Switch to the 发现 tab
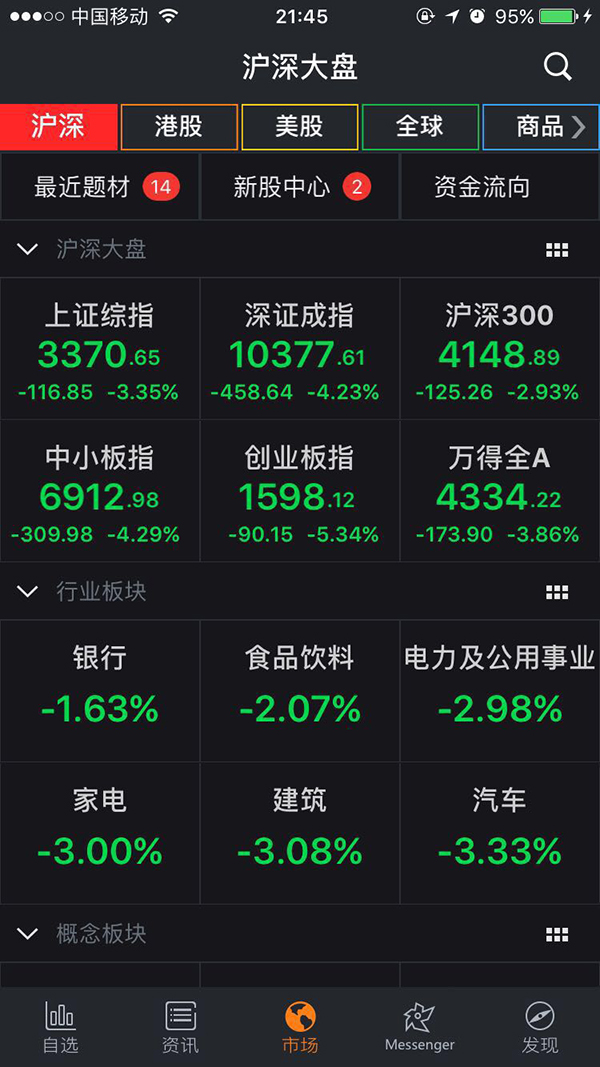 pos(540,1027)
